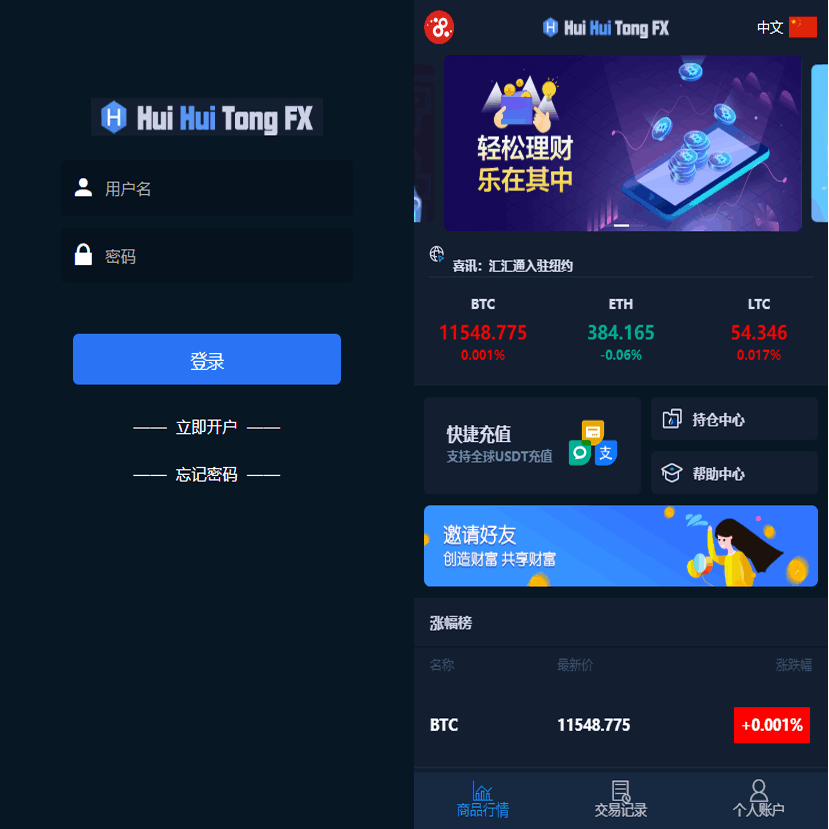This screenshot has width=829, height=829.
Task: Open the red round icon at top
Action: (x=439, y=27)
